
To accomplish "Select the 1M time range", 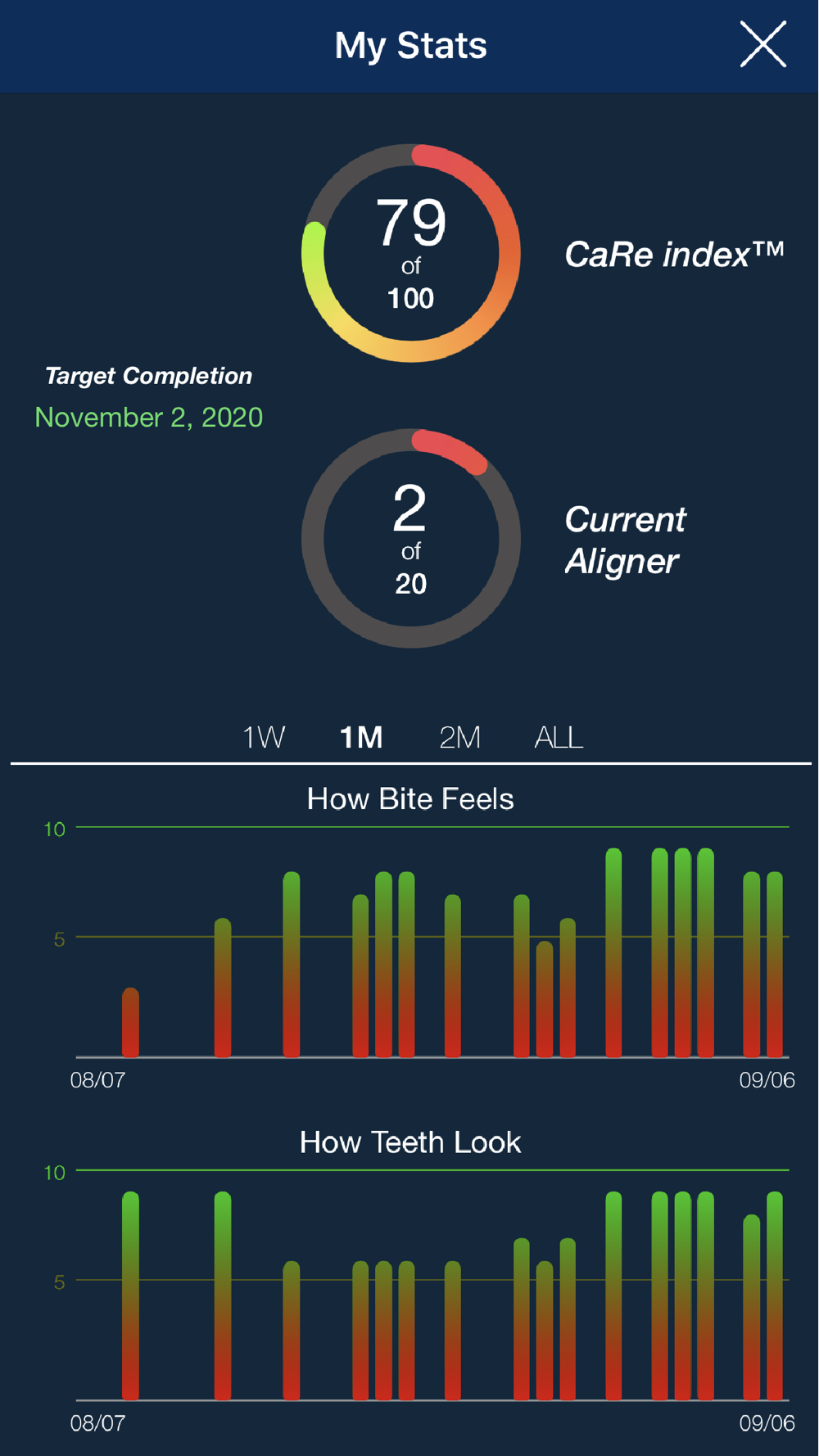I will [x=361, y=737].
